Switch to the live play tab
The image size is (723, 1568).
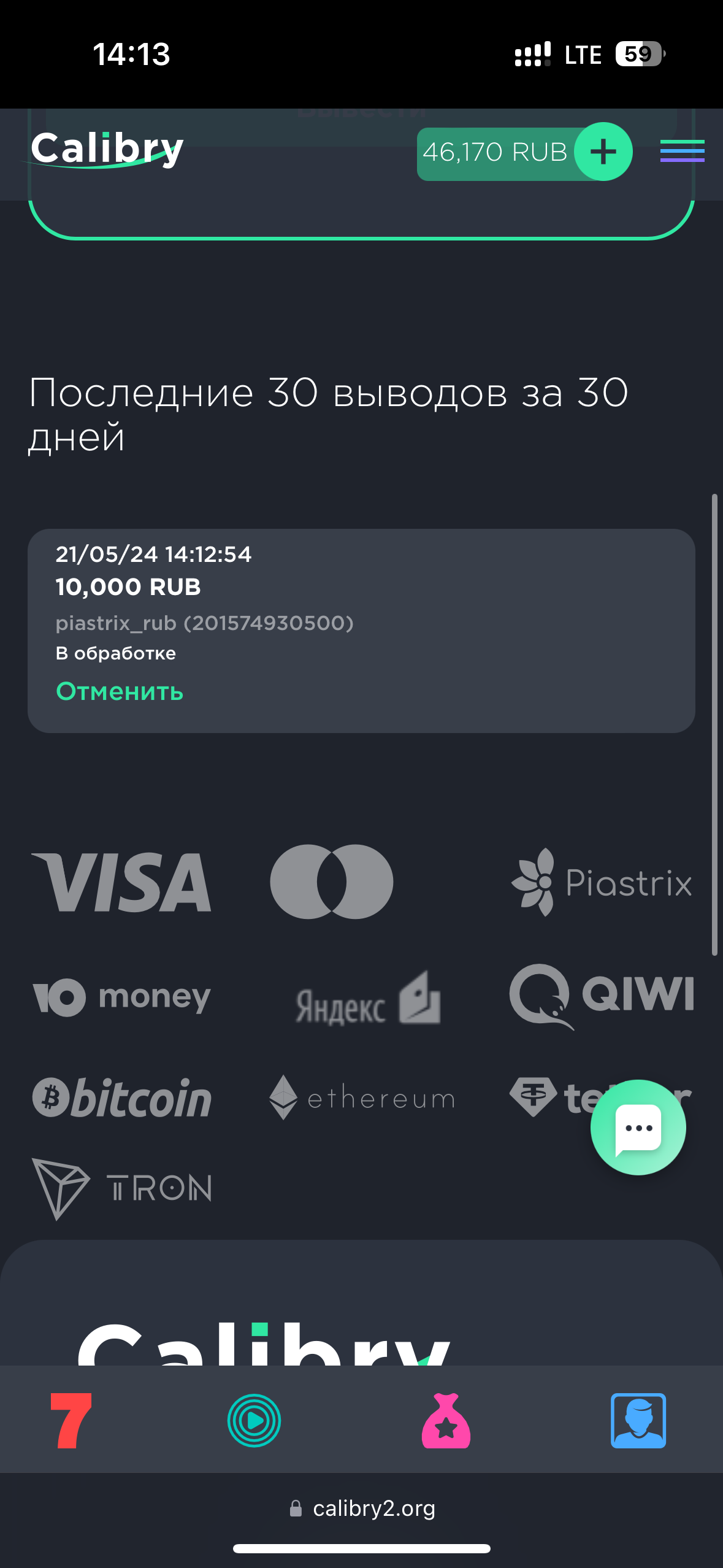(254, 1420)
